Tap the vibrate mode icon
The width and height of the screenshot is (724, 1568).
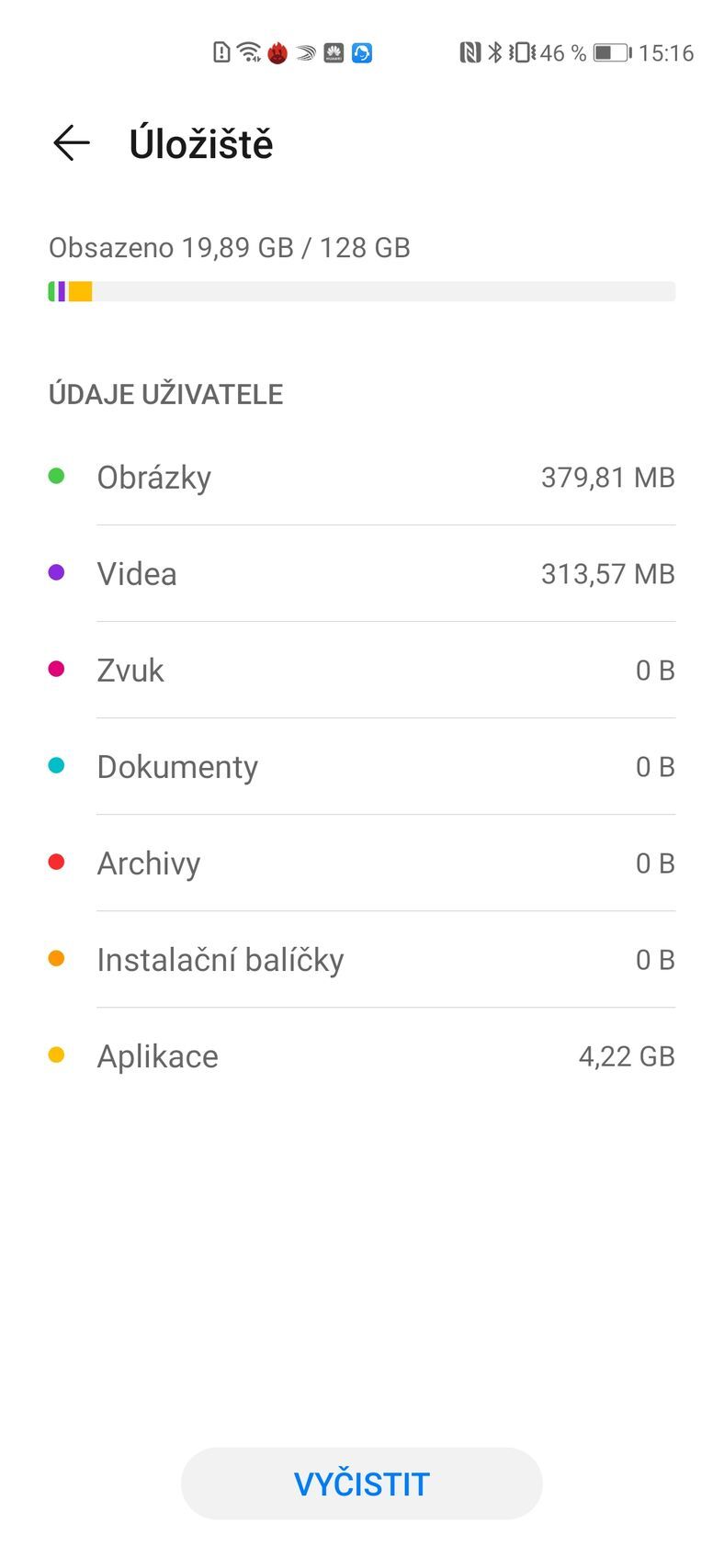[522, 52]
